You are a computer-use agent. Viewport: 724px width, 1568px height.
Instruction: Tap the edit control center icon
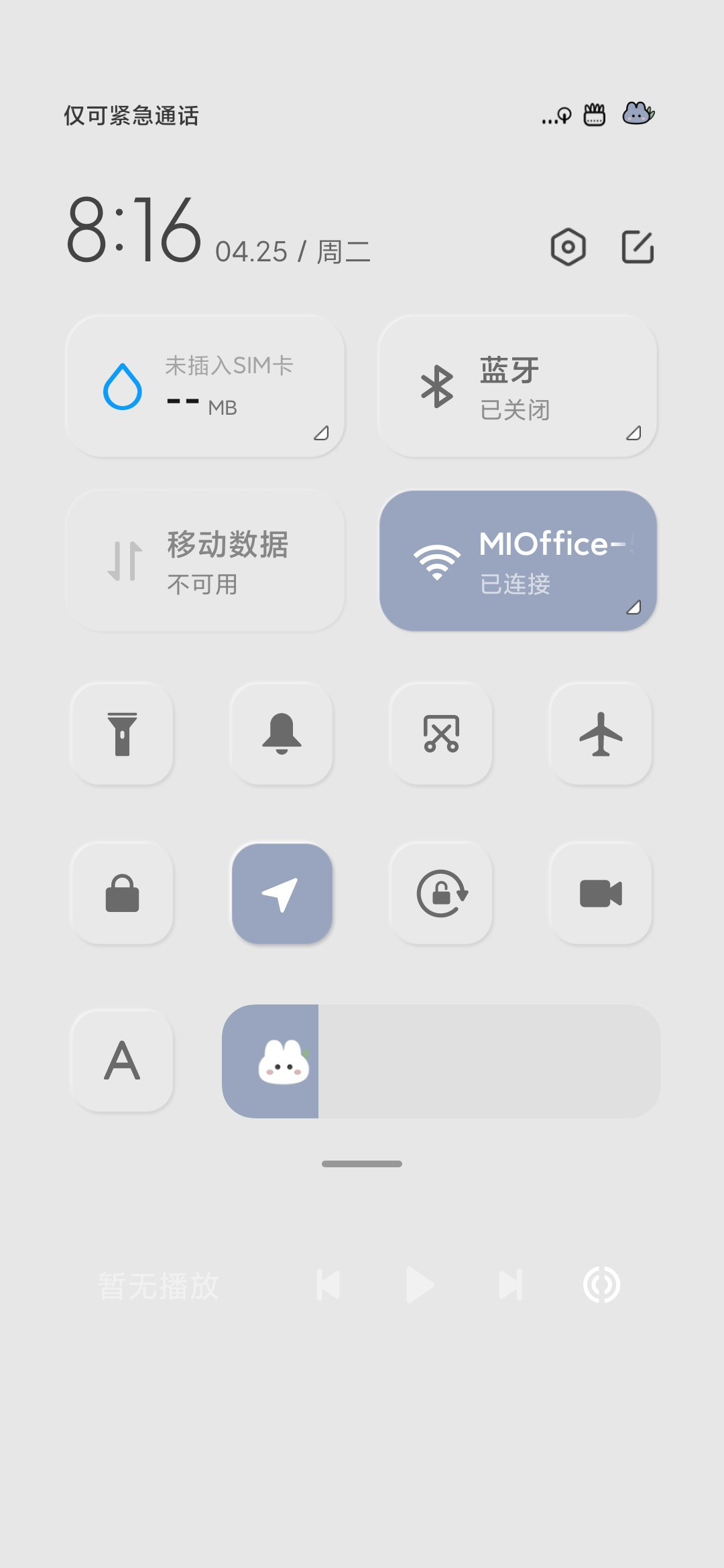tap(638, 247)
